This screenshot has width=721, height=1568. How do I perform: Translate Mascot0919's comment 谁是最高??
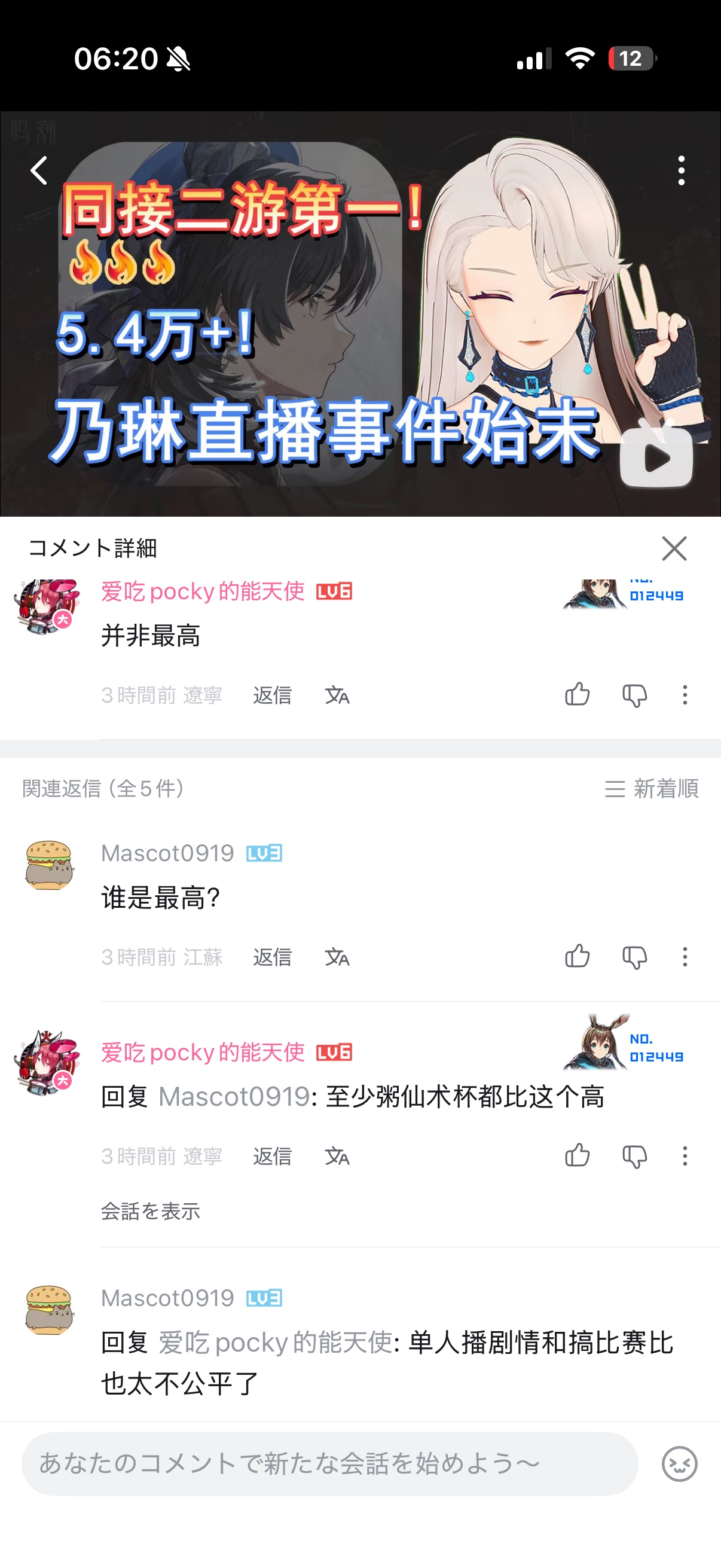point(337,957)
